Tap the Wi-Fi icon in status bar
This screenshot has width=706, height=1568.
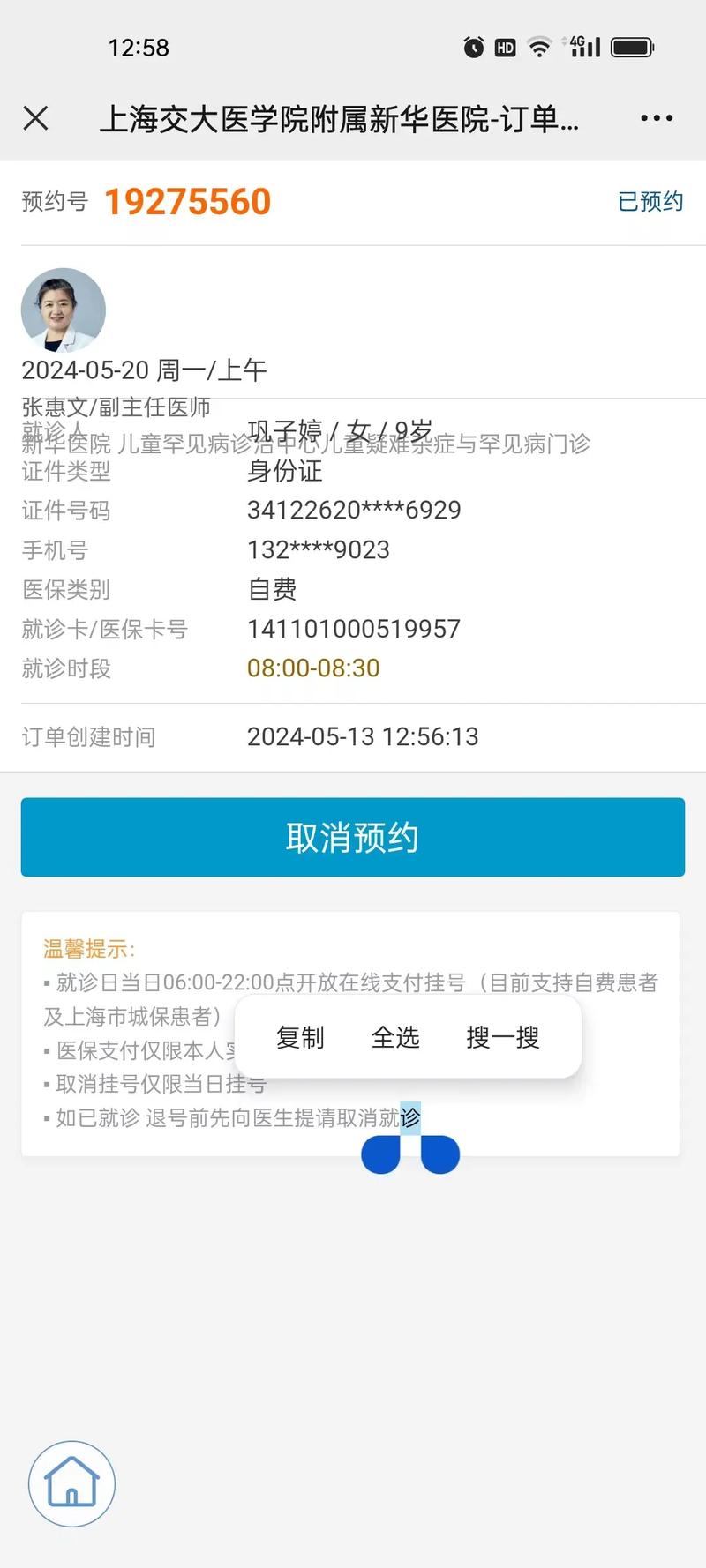click(x=538, y=48)
